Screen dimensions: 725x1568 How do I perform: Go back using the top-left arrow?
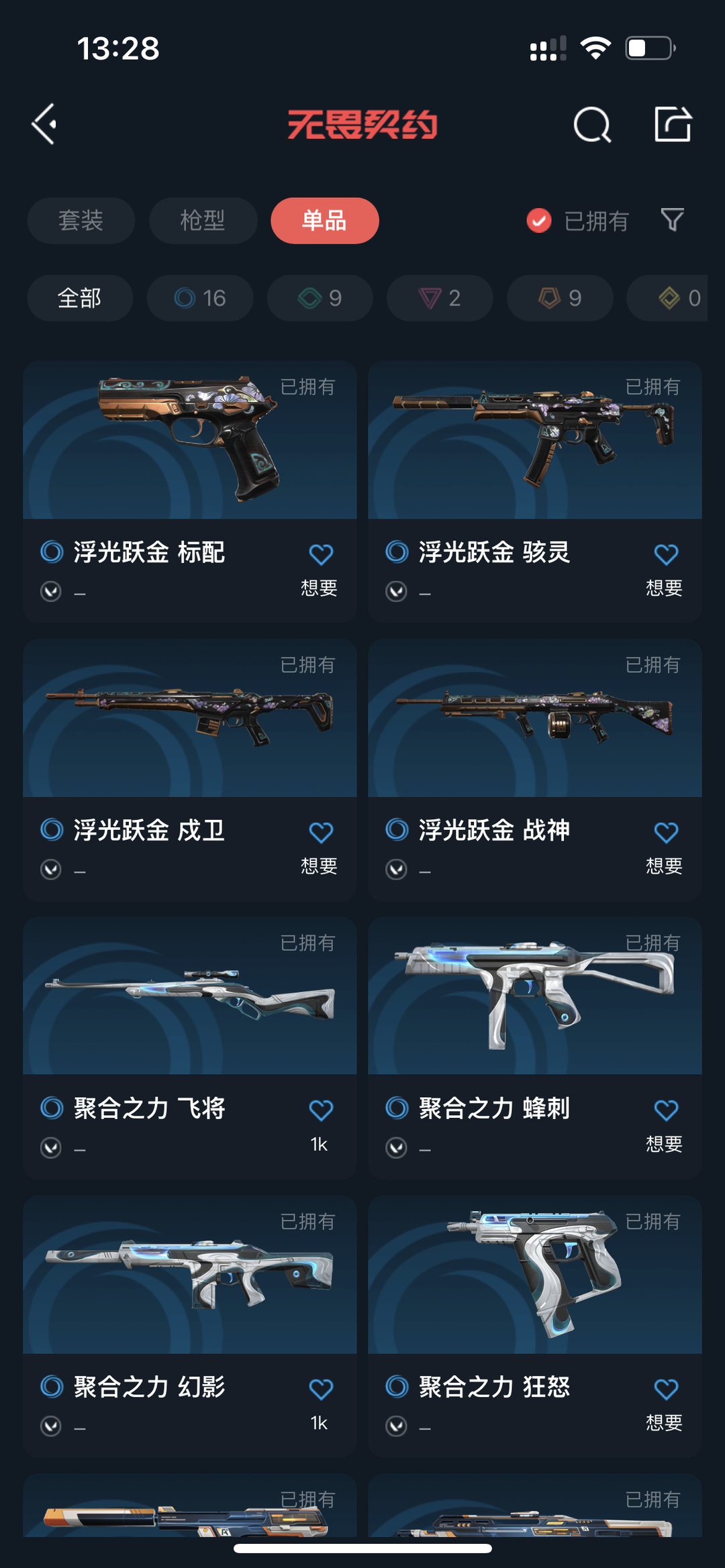pos(44,124)
